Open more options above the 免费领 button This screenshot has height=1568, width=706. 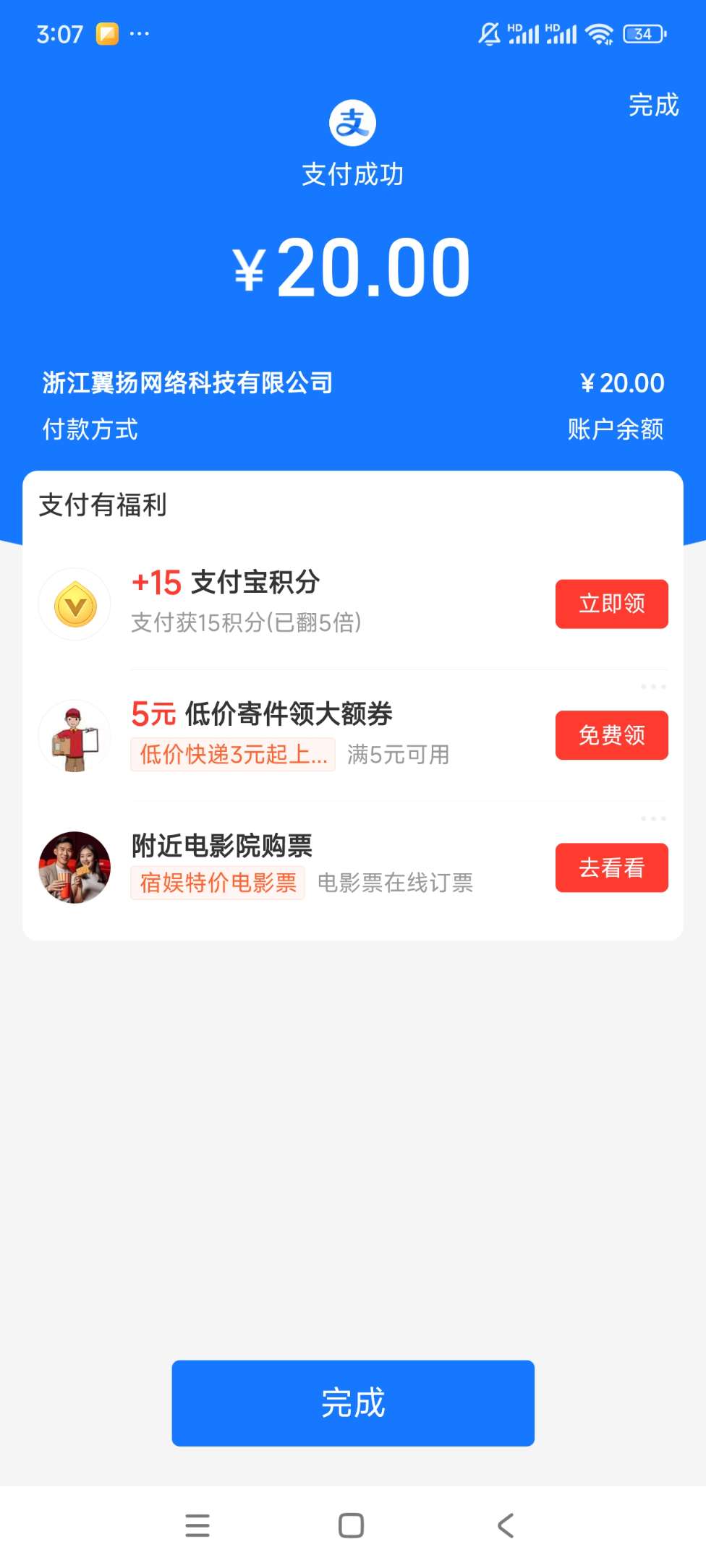(x=653, y=687)
